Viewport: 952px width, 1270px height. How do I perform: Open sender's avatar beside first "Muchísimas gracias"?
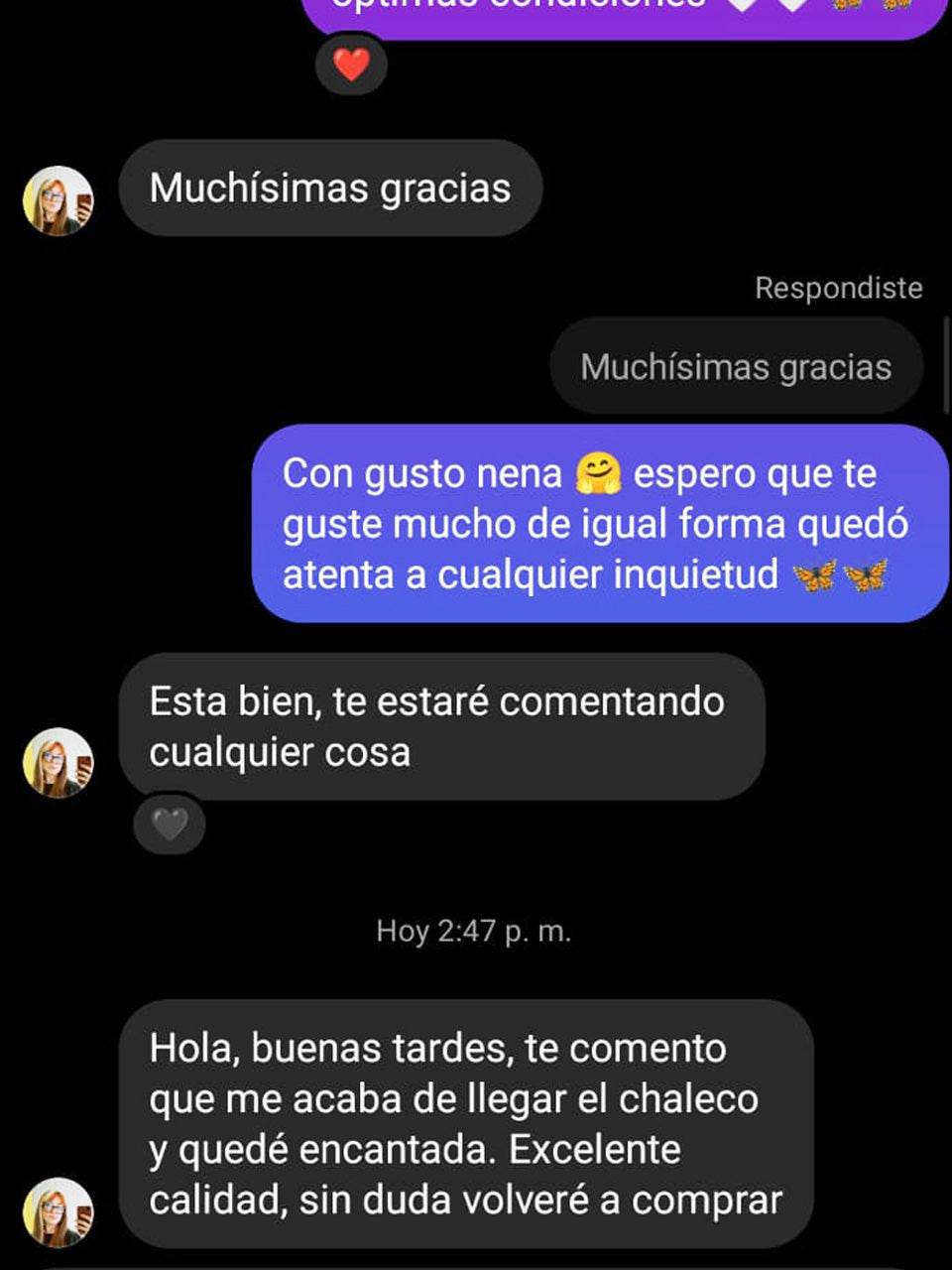click(59, 200)
